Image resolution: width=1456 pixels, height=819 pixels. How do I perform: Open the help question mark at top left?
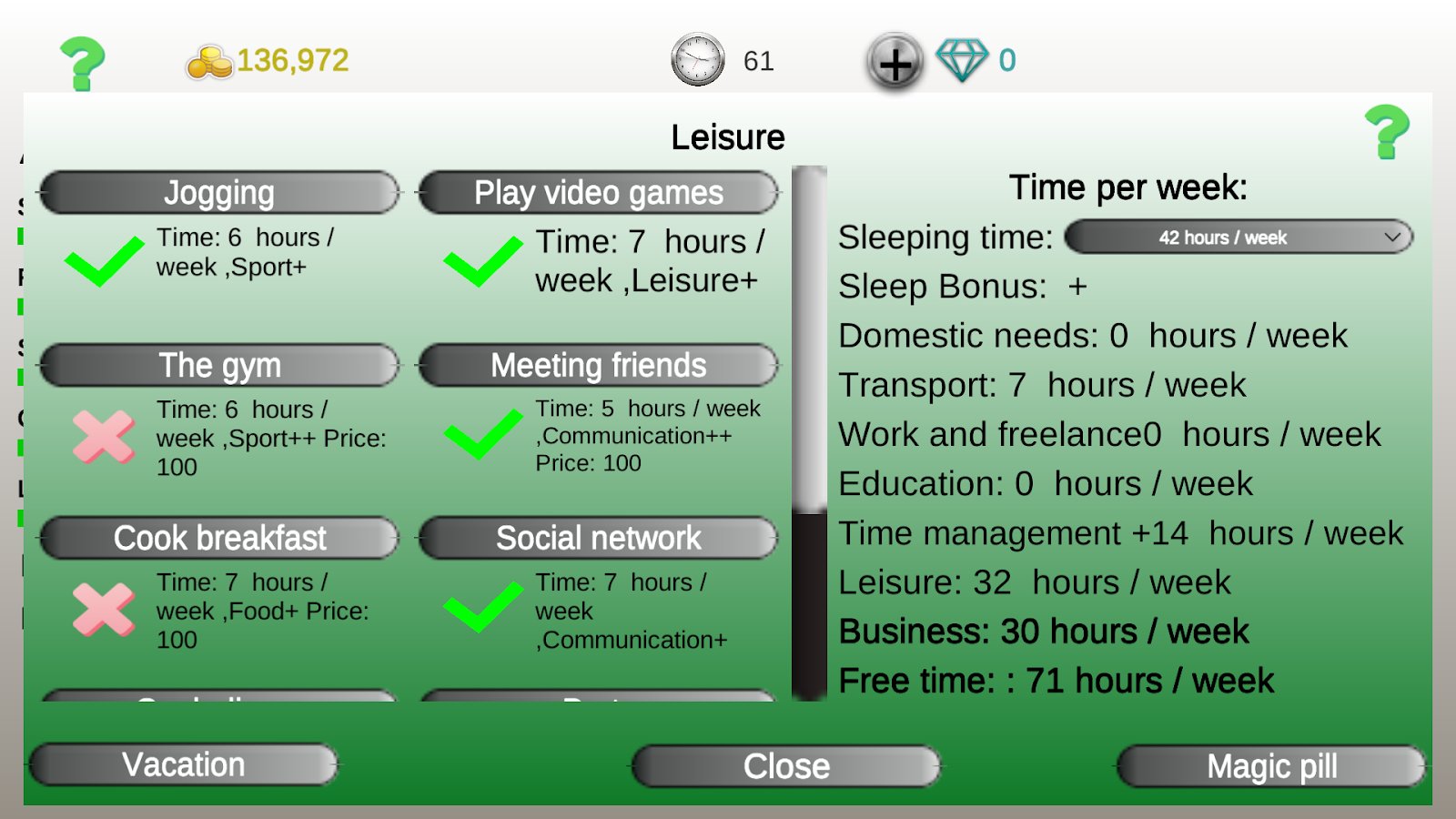(x=82, y=63)
